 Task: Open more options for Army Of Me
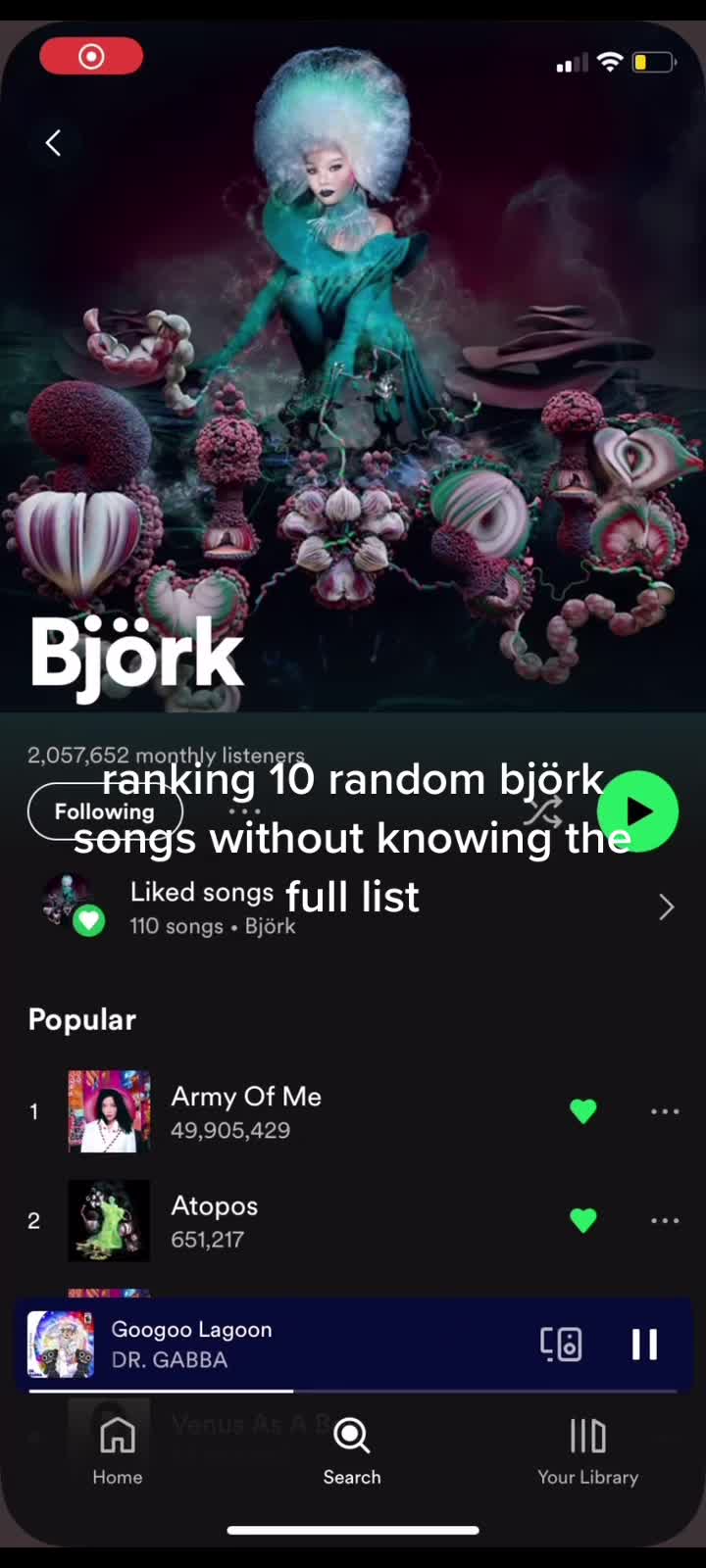click(x=665, y=1111)
